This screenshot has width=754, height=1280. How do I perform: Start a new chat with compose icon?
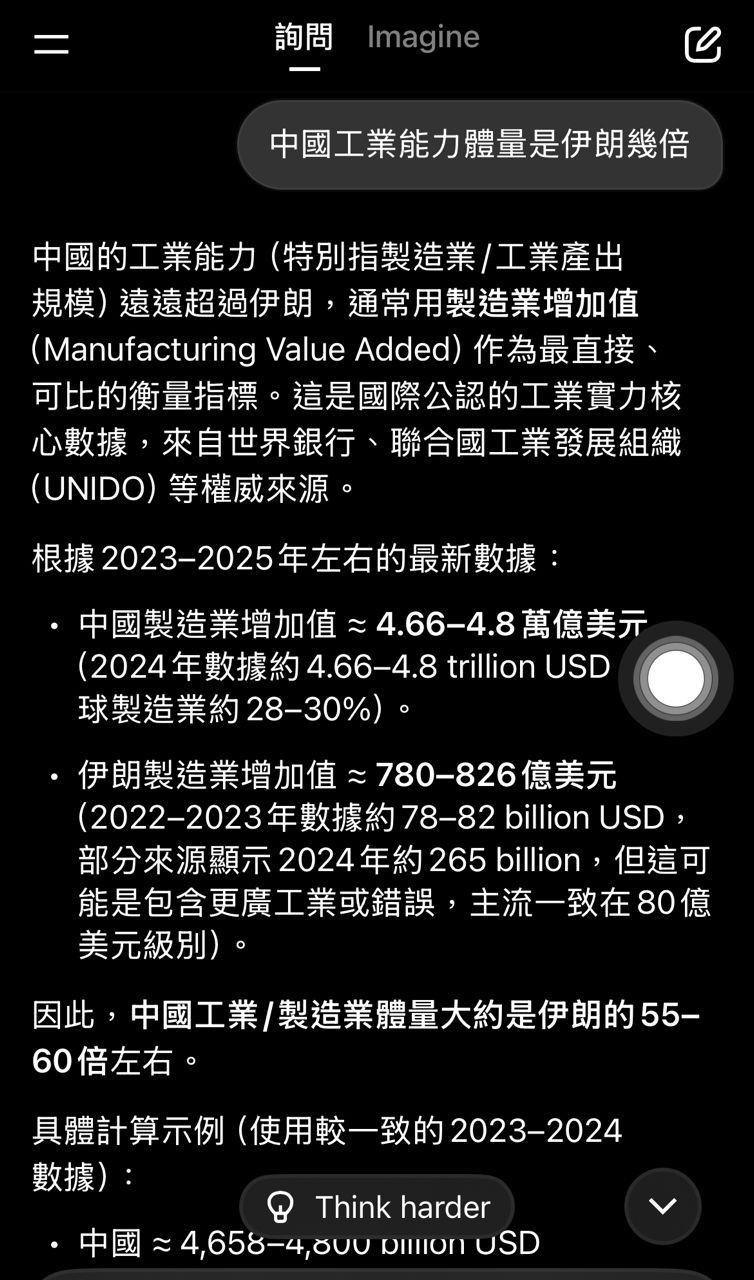tap(702, 44)
